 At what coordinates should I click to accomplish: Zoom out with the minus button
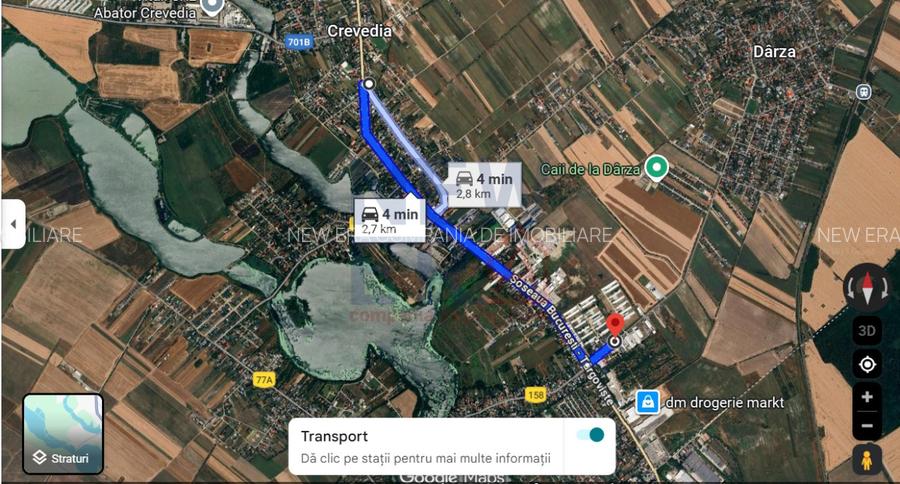click(866, 425)
